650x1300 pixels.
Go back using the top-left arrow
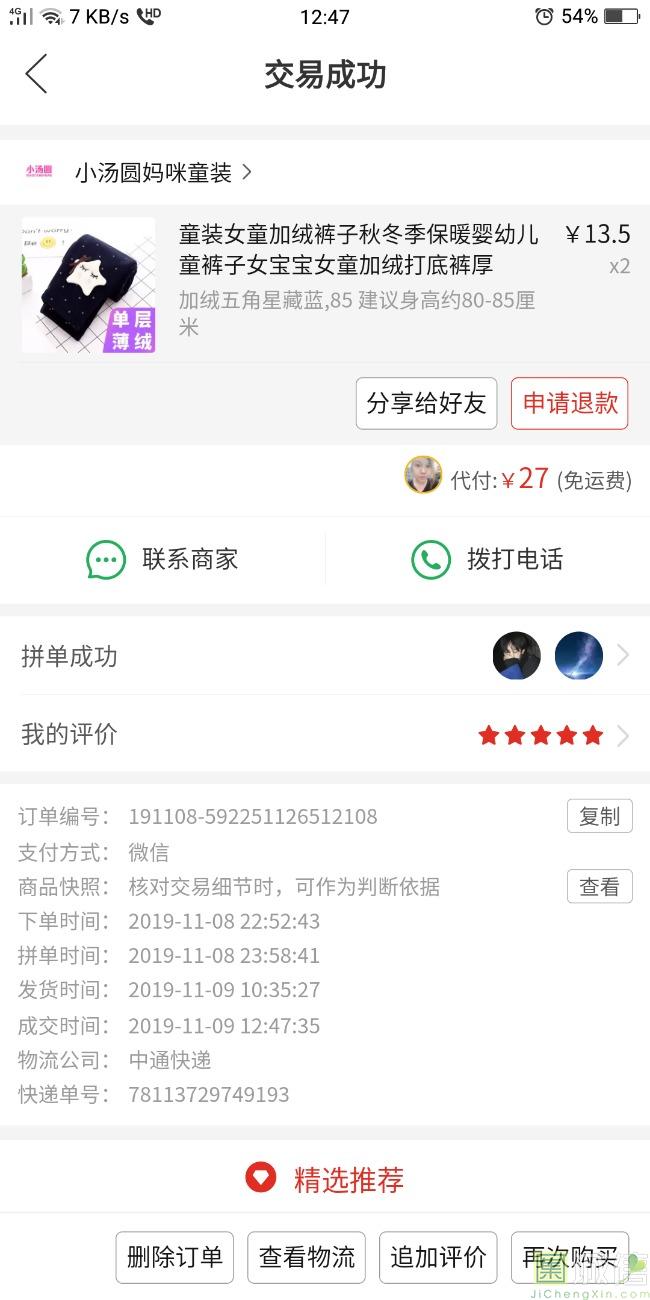point(36,74)
